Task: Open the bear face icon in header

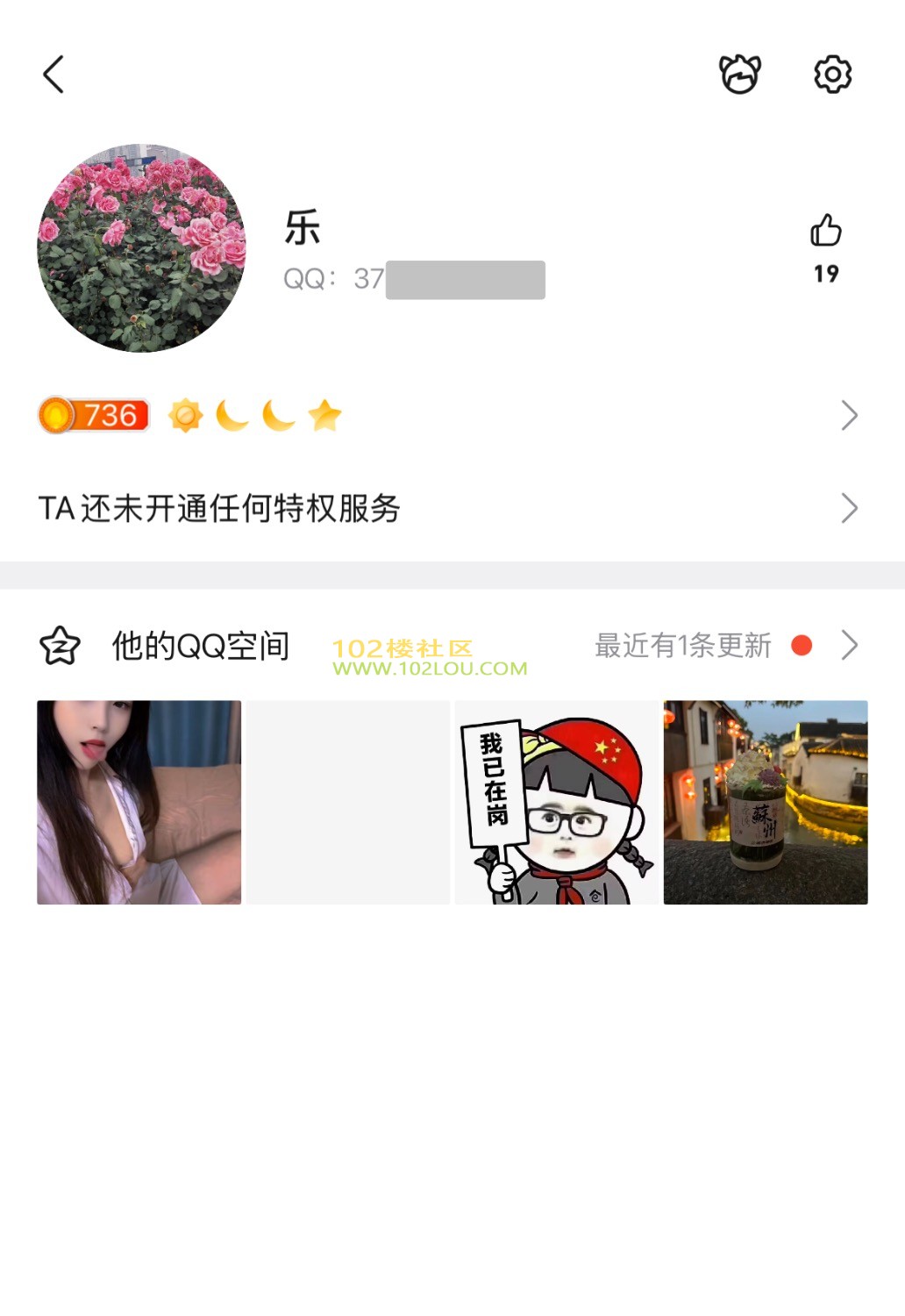Action: coord(739,75)
